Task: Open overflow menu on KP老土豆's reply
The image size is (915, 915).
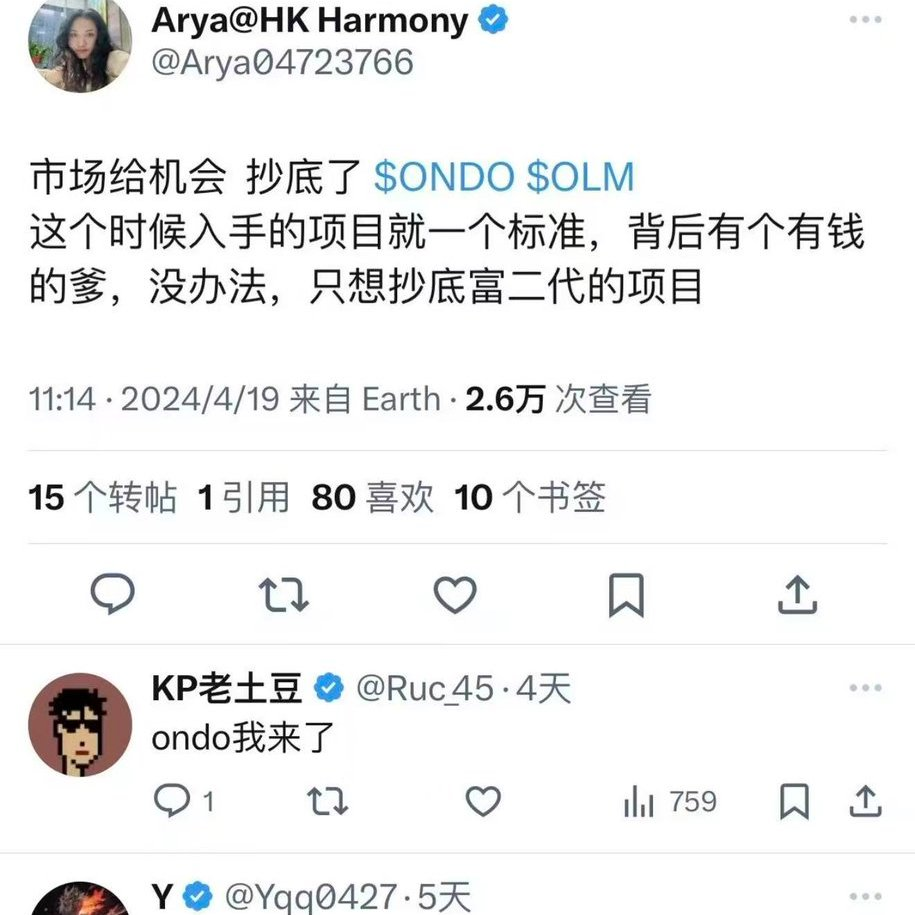Action: (865, 688)
